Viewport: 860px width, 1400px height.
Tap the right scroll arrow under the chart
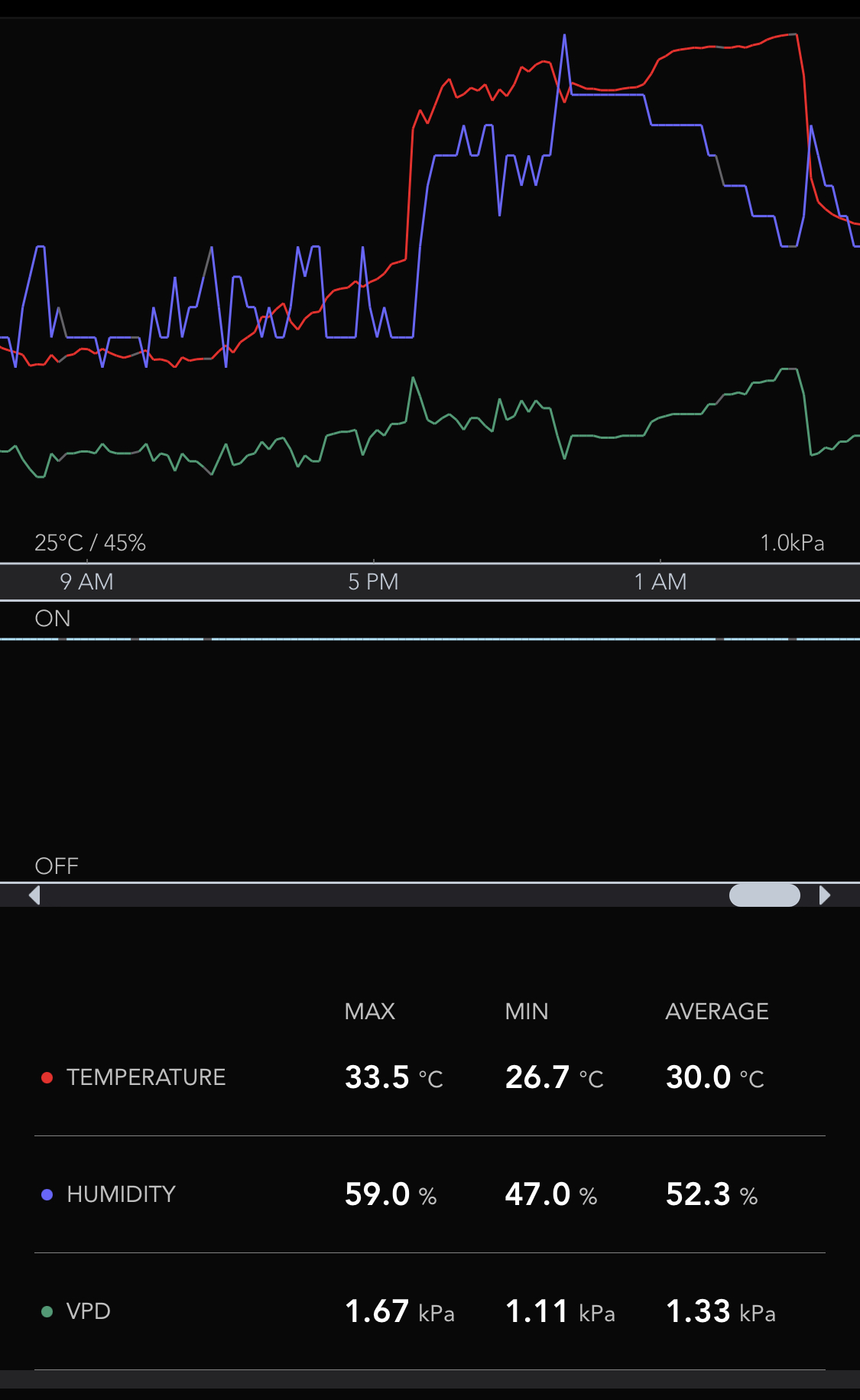[824, 895]
